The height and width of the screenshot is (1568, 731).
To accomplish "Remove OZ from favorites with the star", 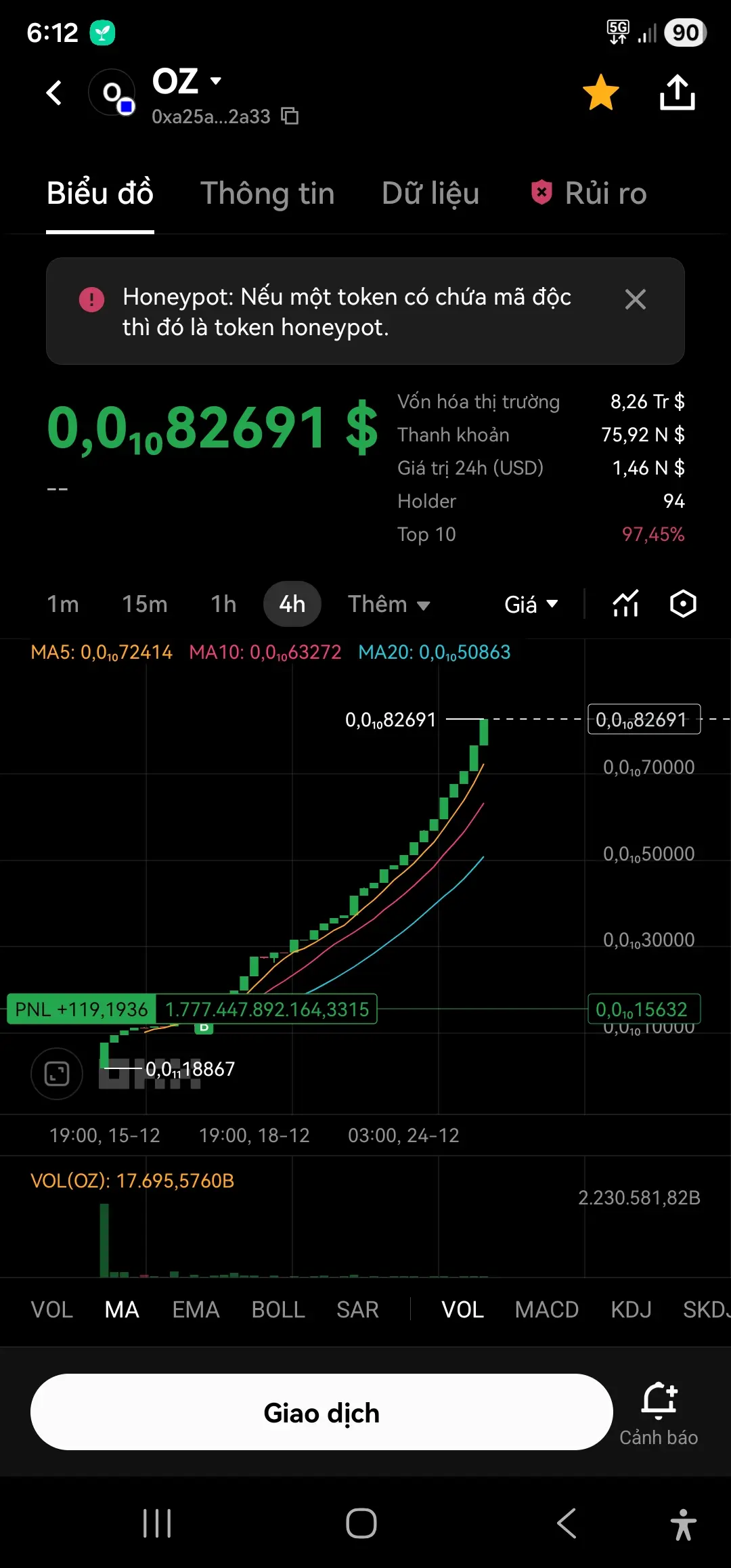I will 600,93.
